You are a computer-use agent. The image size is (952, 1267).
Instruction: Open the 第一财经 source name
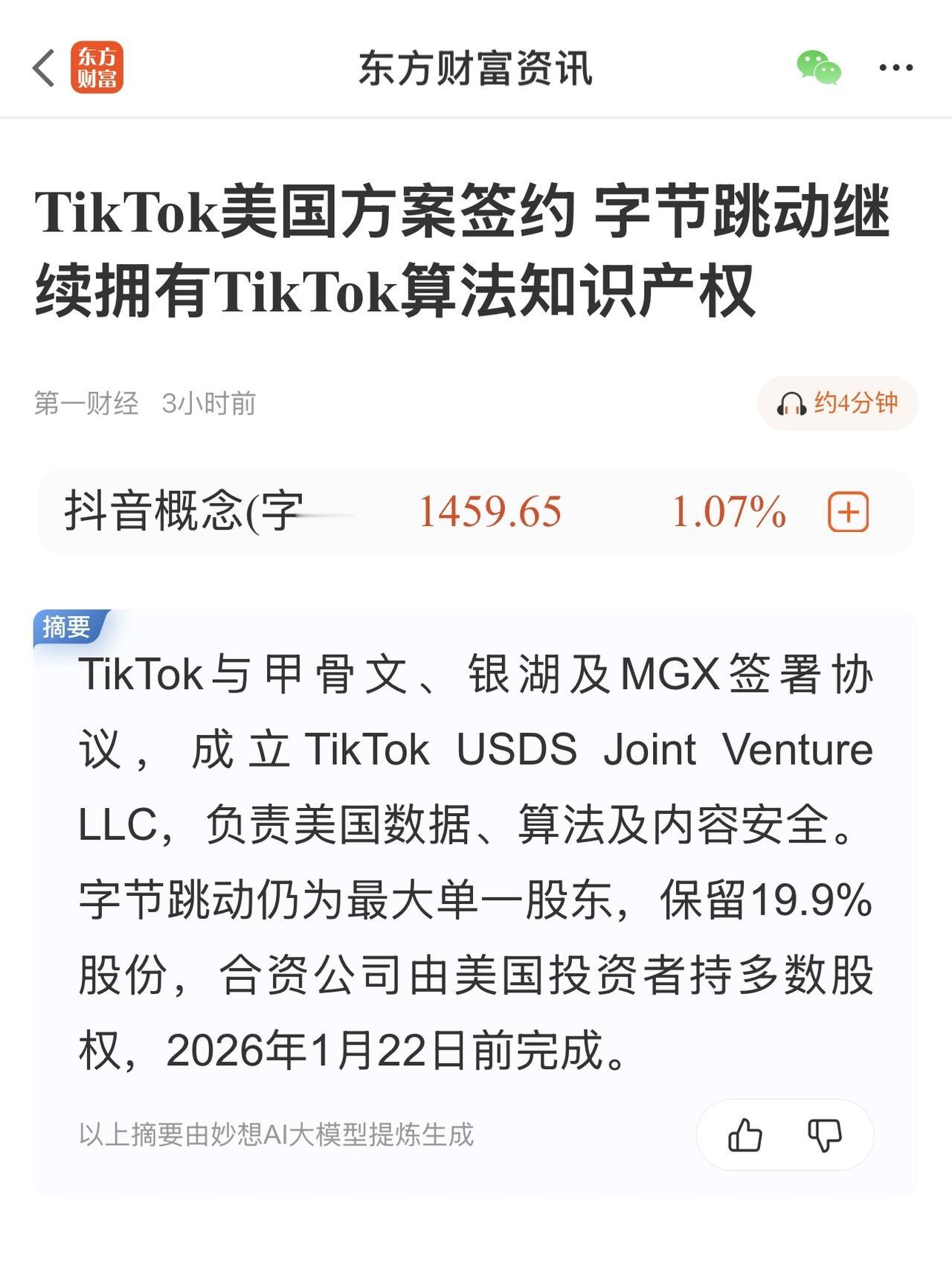87,402
